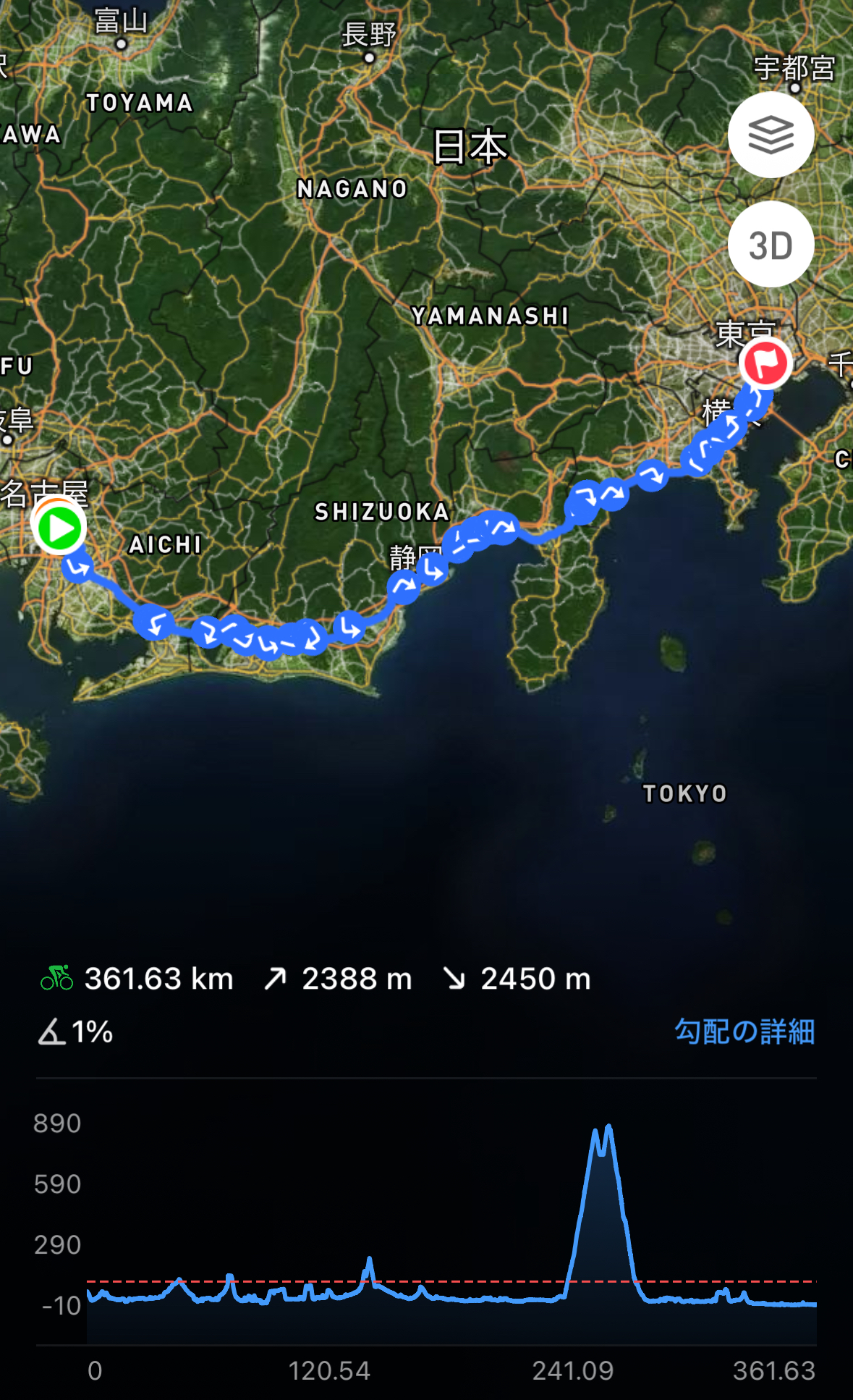Toggle the 3D map view
This screenshot has height=1400, width=853.
click(771, 245)
